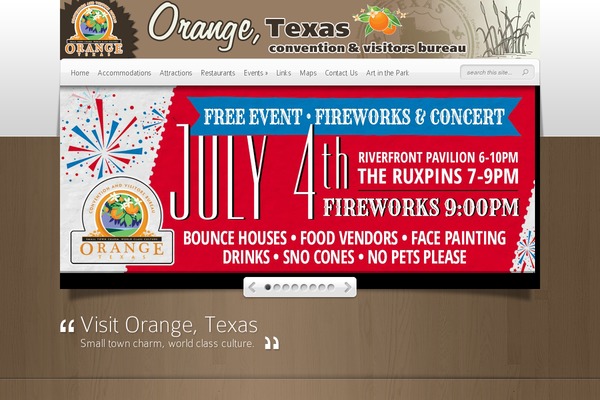Viewport: 600px width, 400px height.
Task: Show the next slide arrow
Action: coord(347,287)
